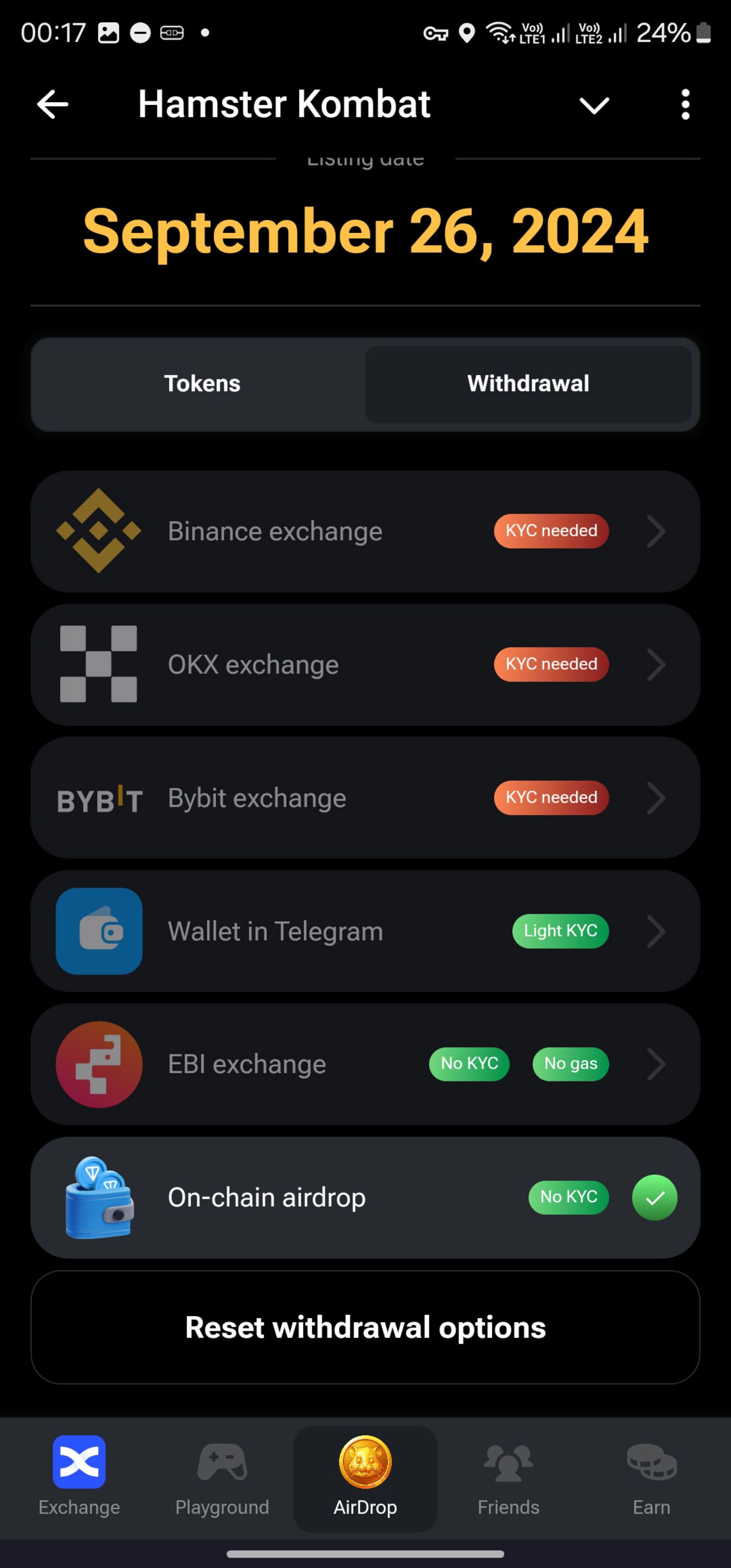731x1568 pixels.
Task: Pick Wallet in Telegram option
Action: click(x=365, y=931)
